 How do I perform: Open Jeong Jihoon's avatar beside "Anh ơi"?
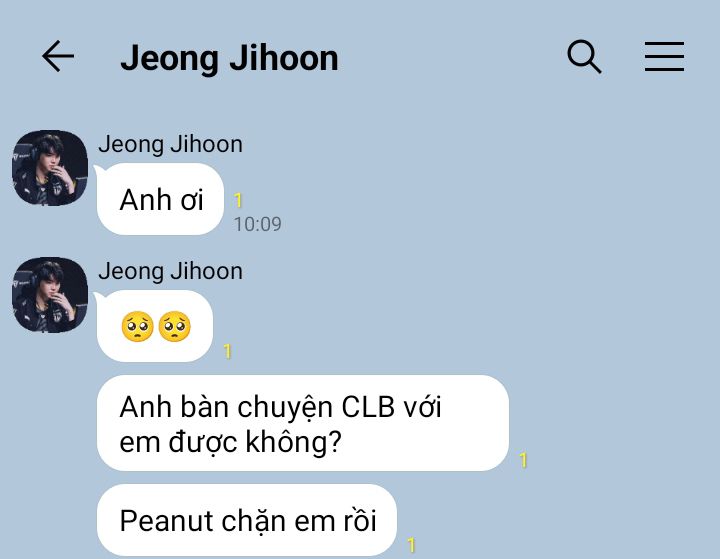coord(50,168)
